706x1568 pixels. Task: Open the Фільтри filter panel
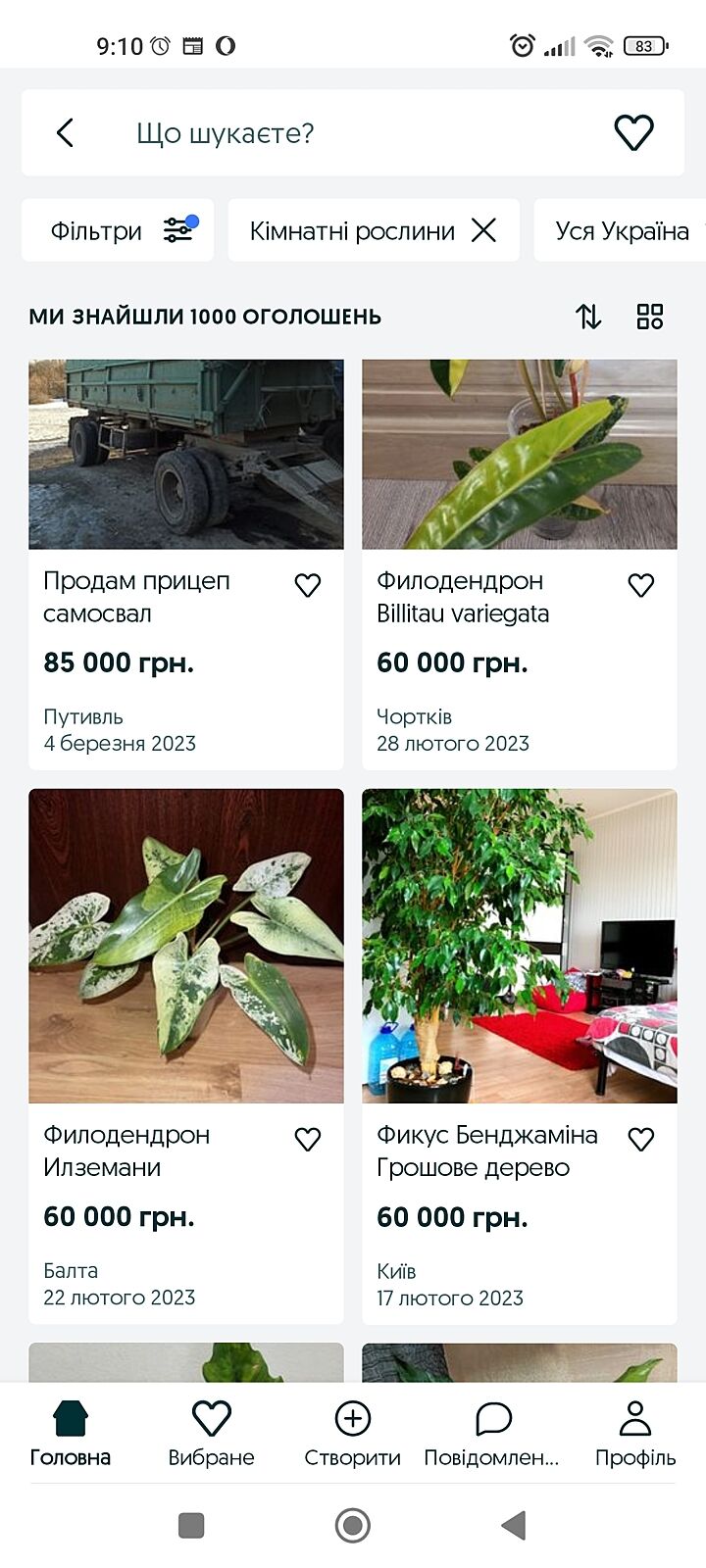tap(118, 230)
